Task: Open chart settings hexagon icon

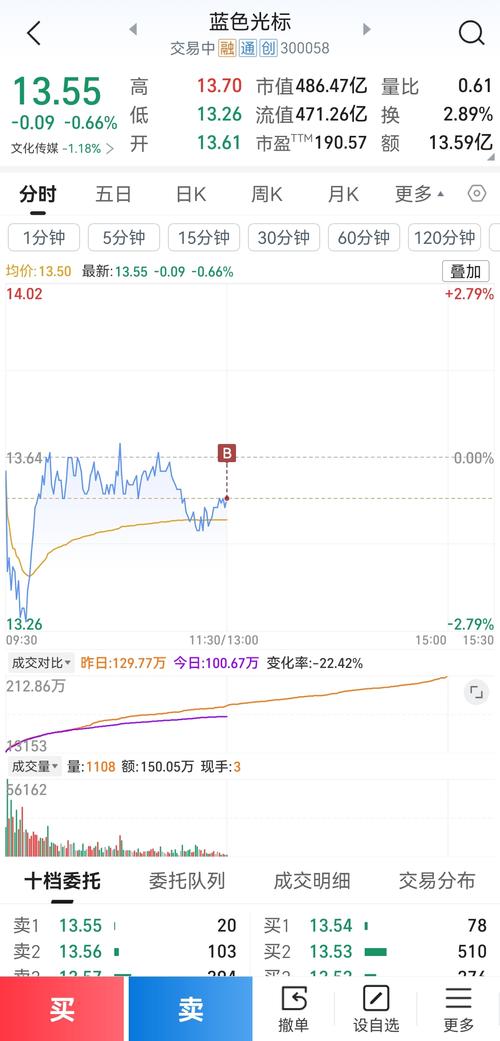Action: pos(477,194)
